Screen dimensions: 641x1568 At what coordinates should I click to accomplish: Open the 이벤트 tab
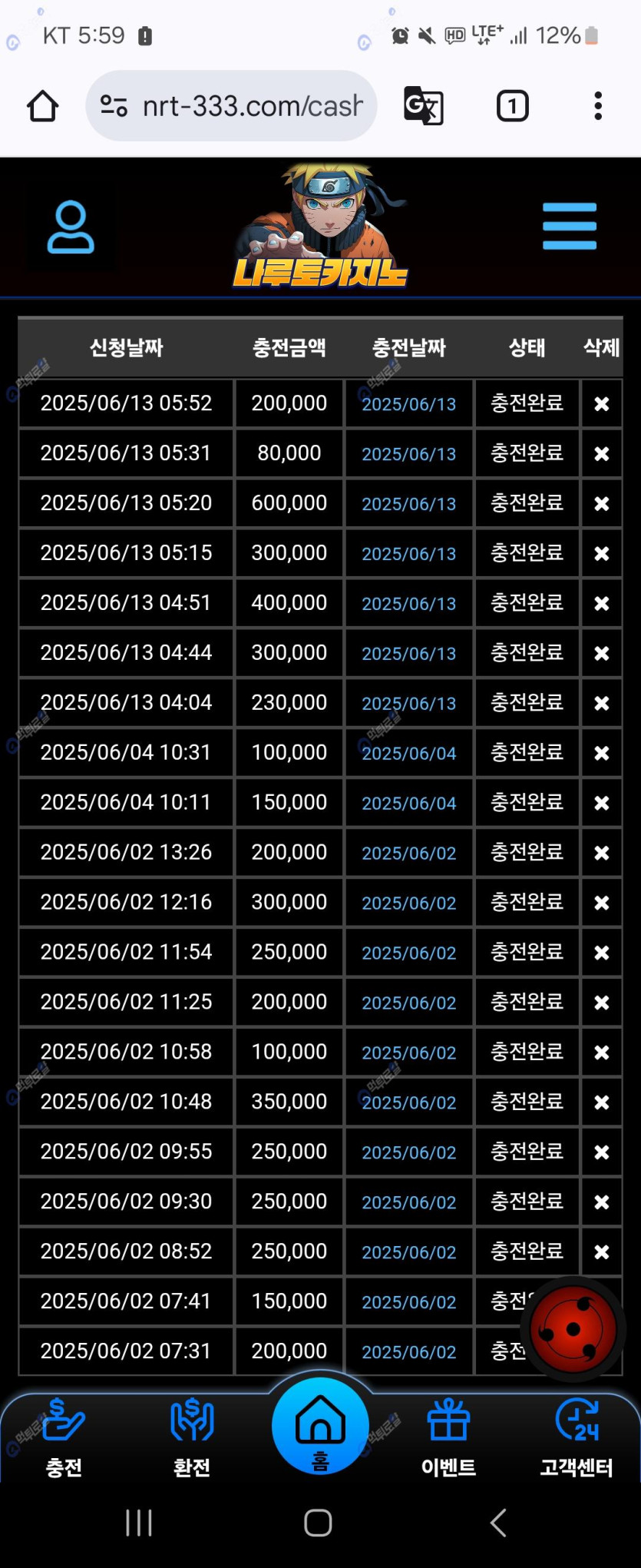(448, 1438)
